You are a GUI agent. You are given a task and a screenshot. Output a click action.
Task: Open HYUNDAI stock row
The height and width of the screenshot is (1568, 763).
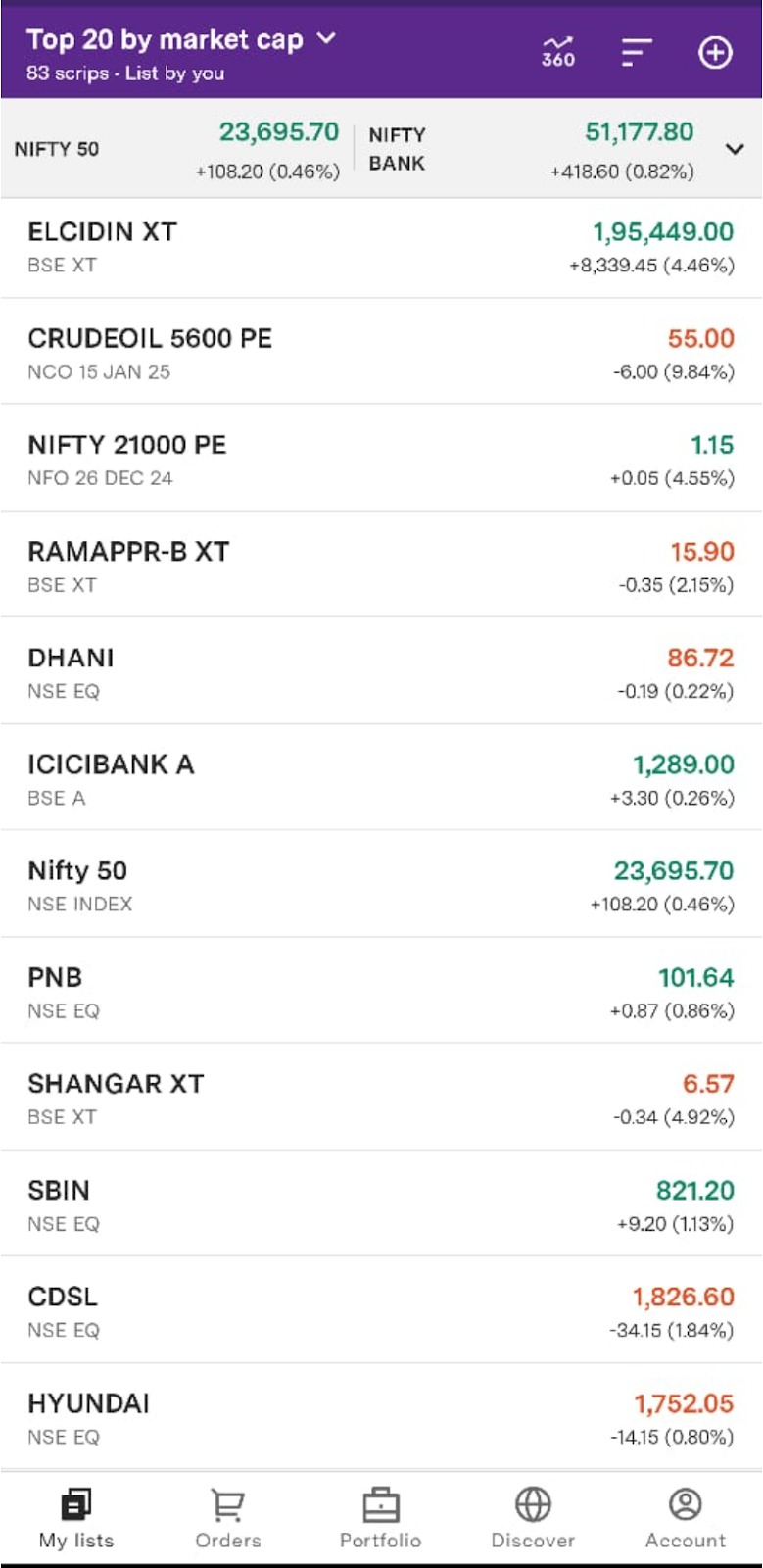tap(381, 1417)
